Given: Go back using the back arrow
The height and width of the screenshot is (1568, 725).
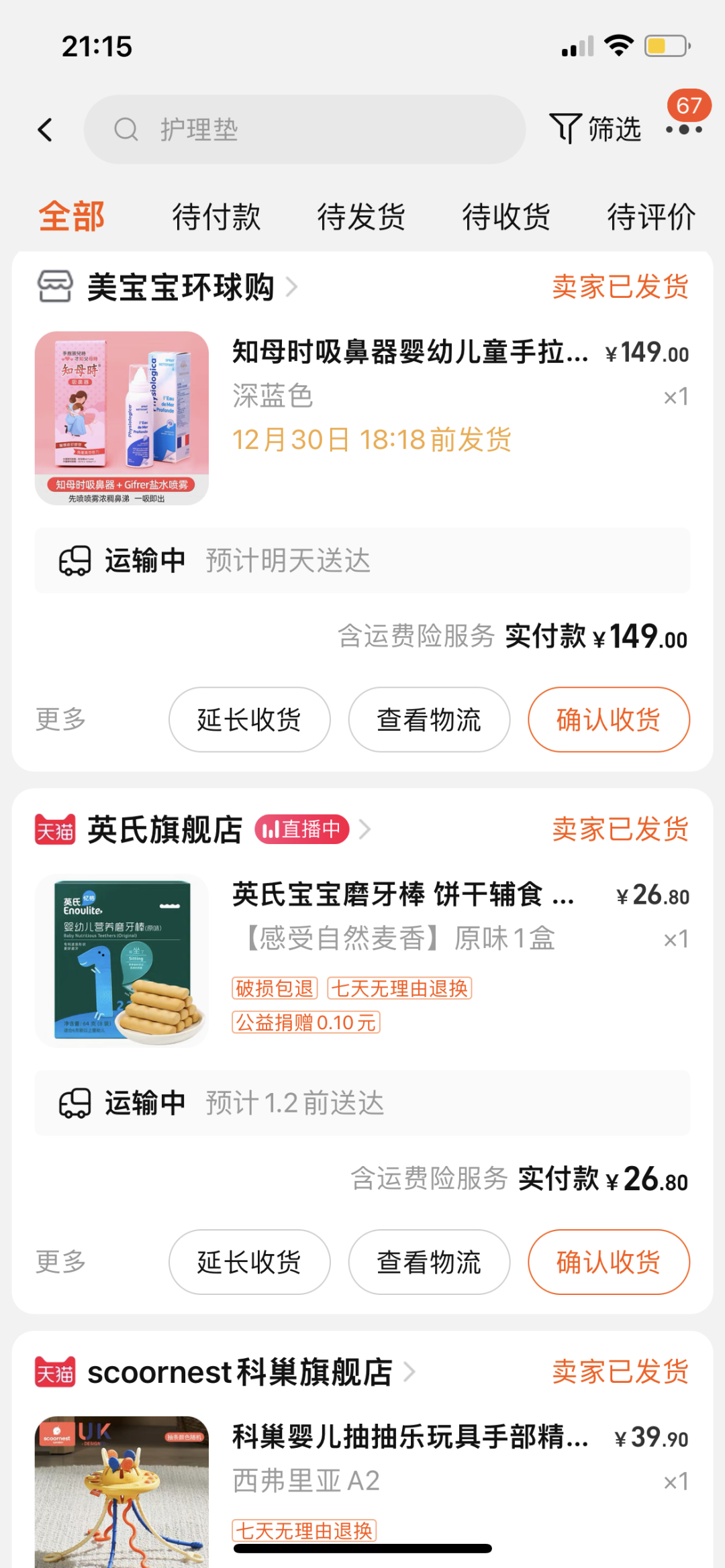Looking at the screenshot, I should pos(46,129).
